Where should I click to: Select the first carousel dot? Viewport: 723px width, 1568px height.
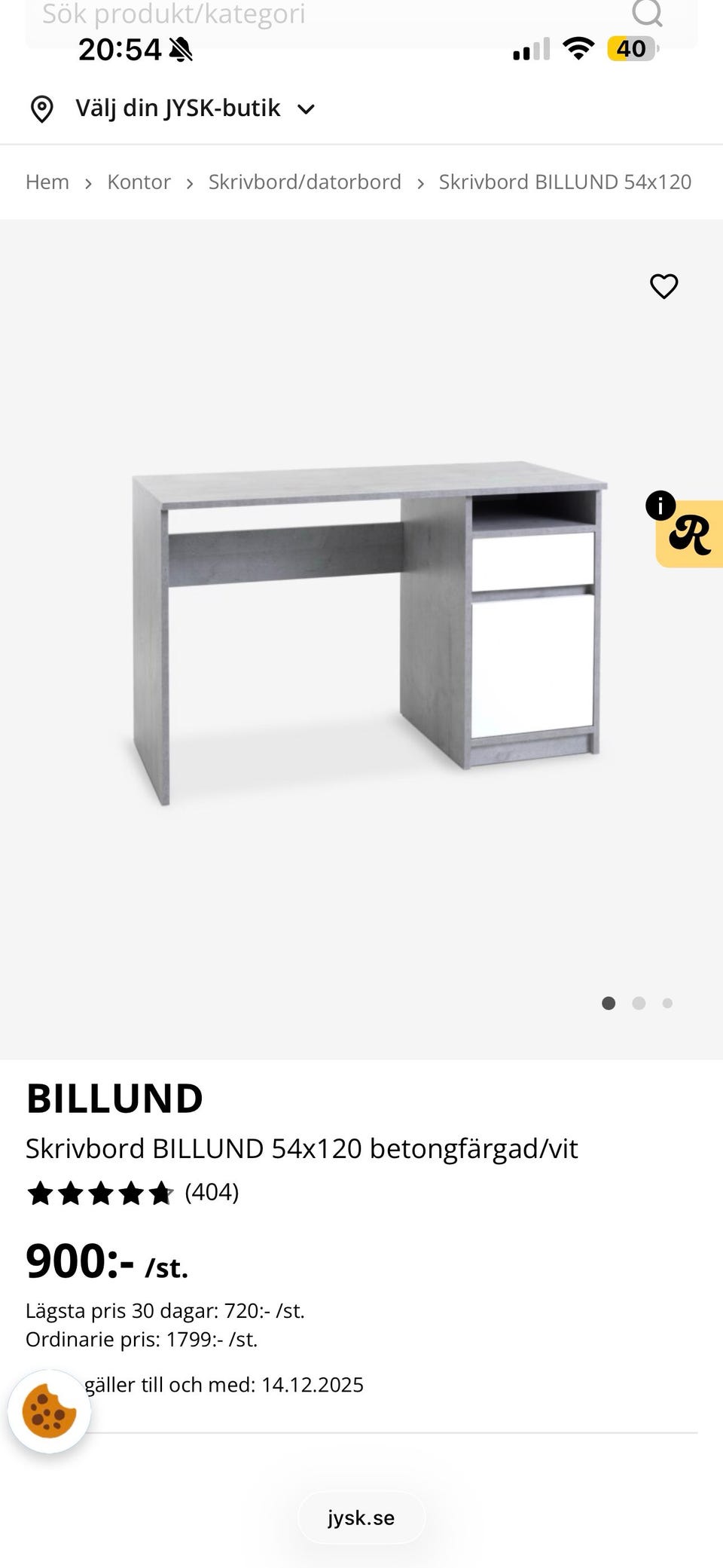click(609, 1004)
